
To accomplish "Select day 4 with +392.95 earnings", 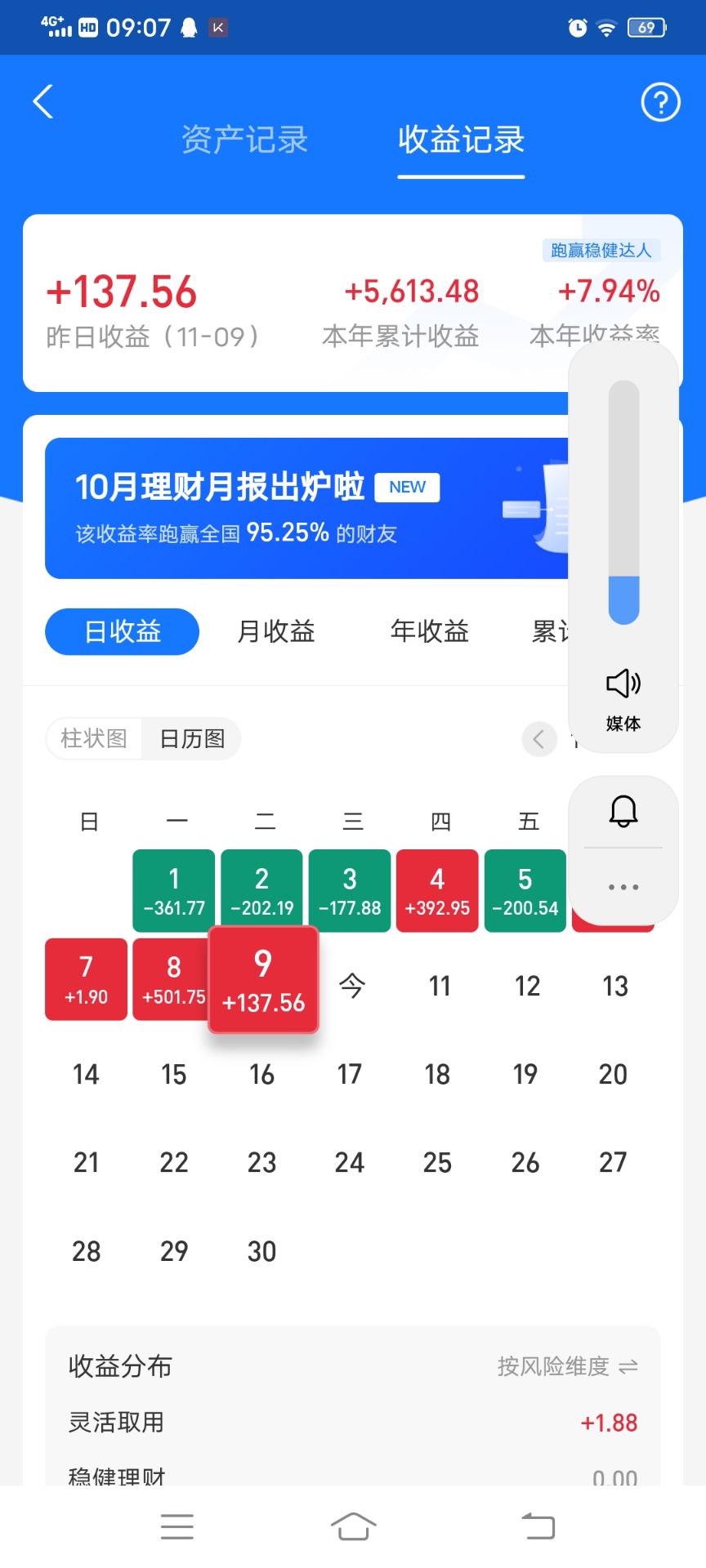I will coord(437,891).
